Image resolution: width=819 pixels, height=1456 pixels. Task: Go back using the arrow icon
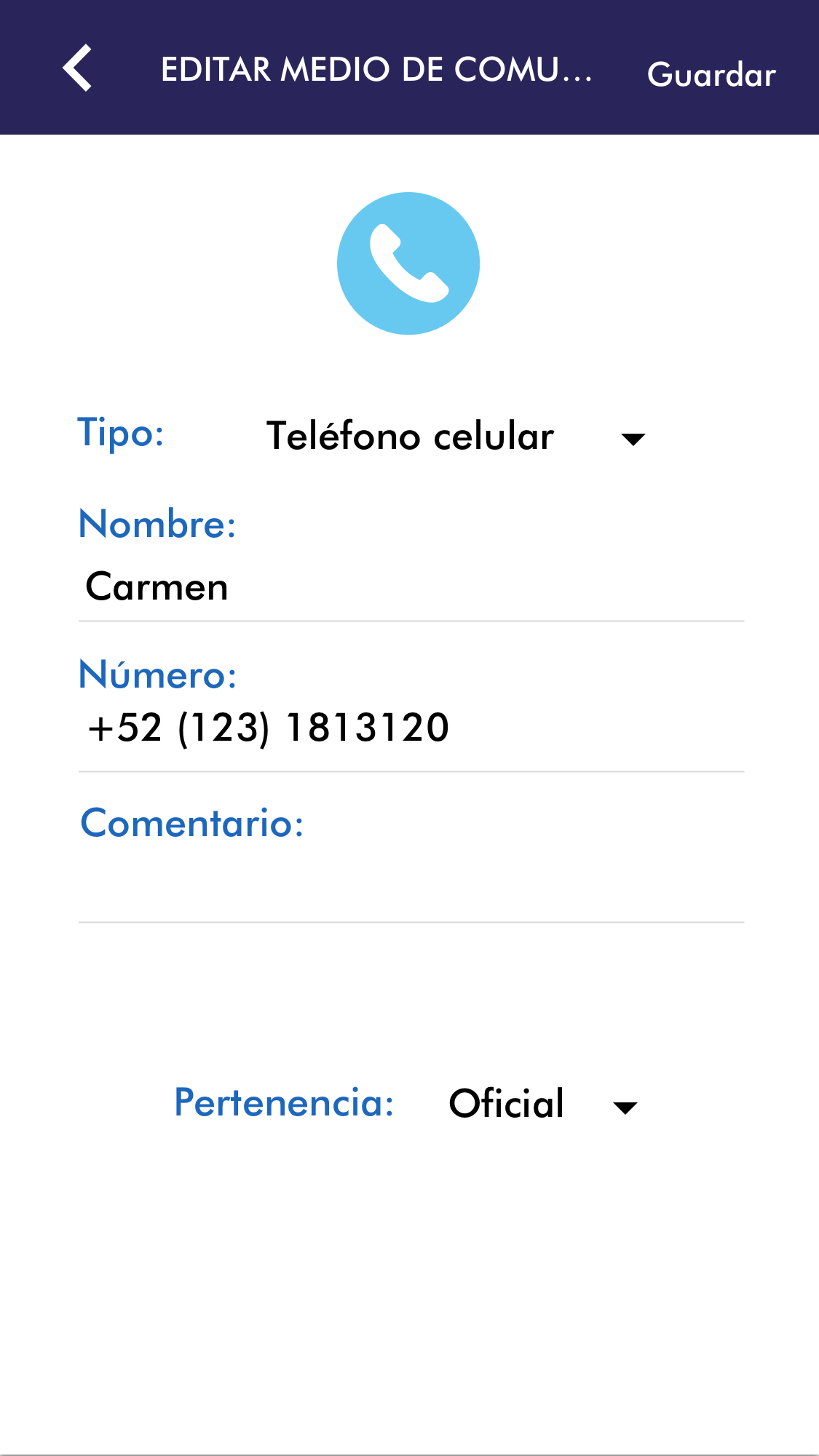(77, 68)
